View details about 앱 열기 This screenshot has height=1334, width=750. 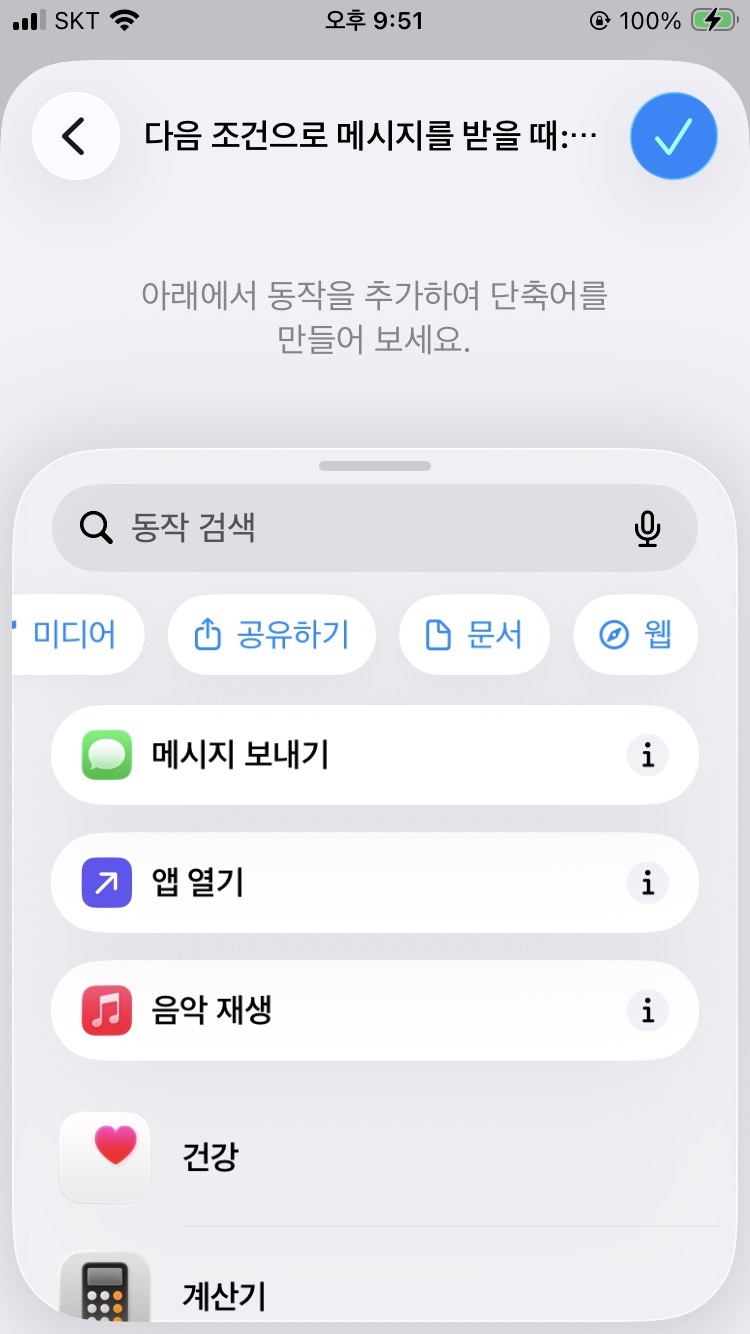click(647, 883)
